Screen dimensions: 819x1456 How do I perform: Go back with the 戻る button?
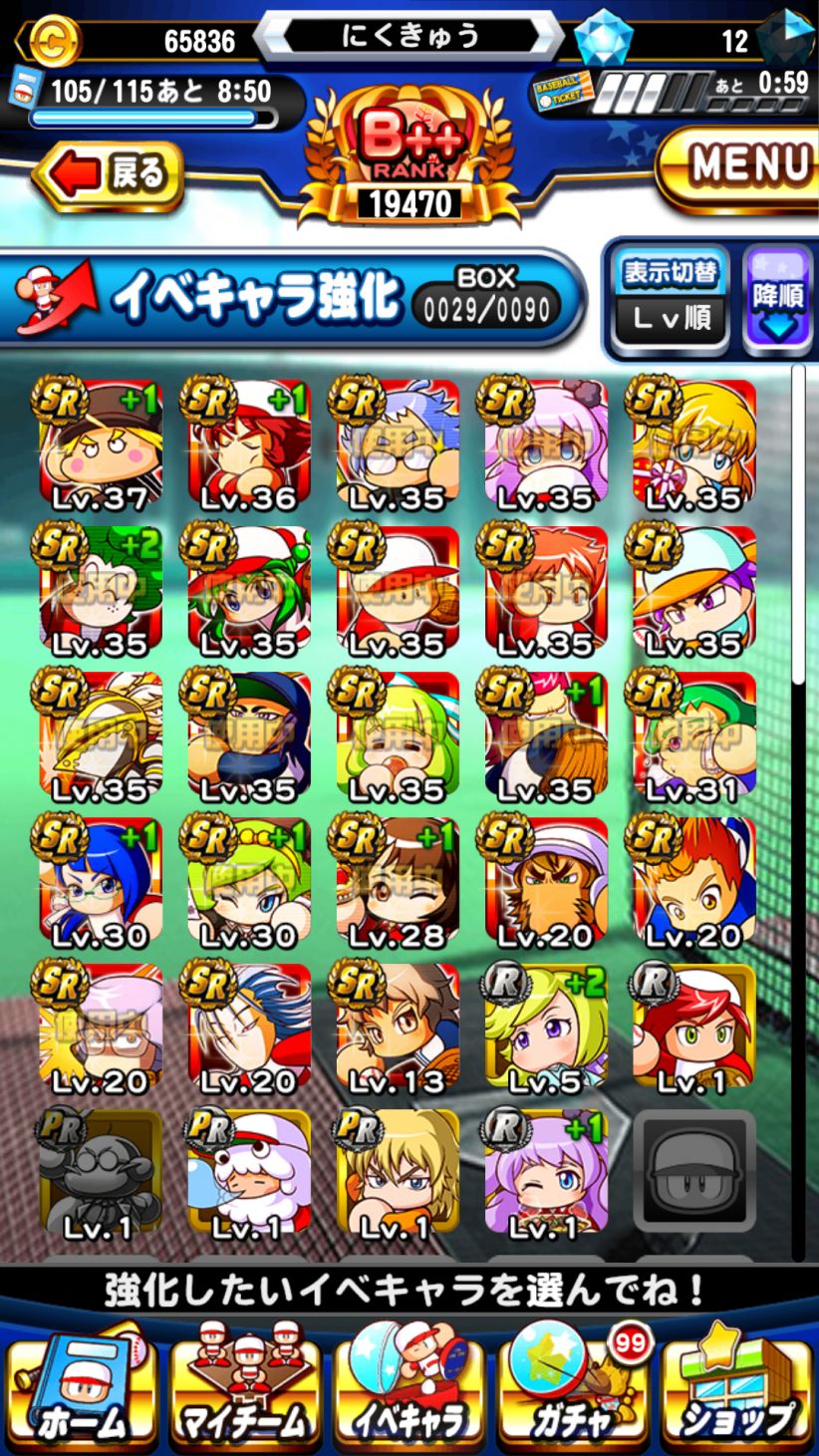click(x=110, y=176)
